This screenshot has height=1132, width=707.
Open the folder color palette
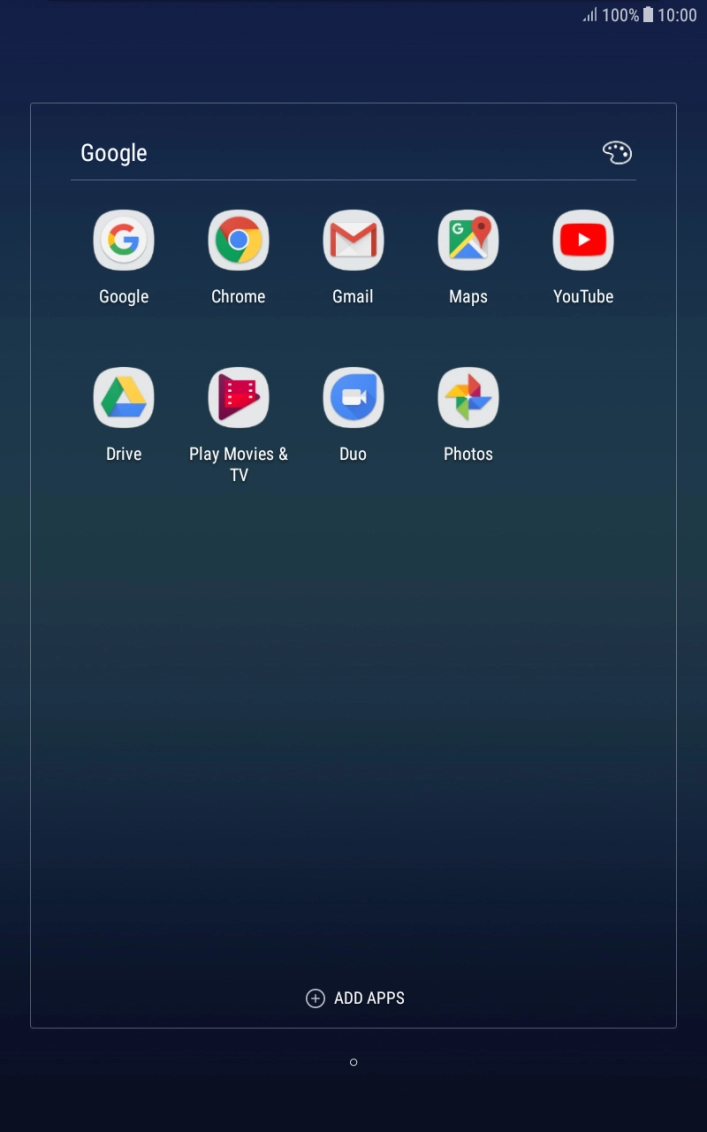tap(617, 153)
